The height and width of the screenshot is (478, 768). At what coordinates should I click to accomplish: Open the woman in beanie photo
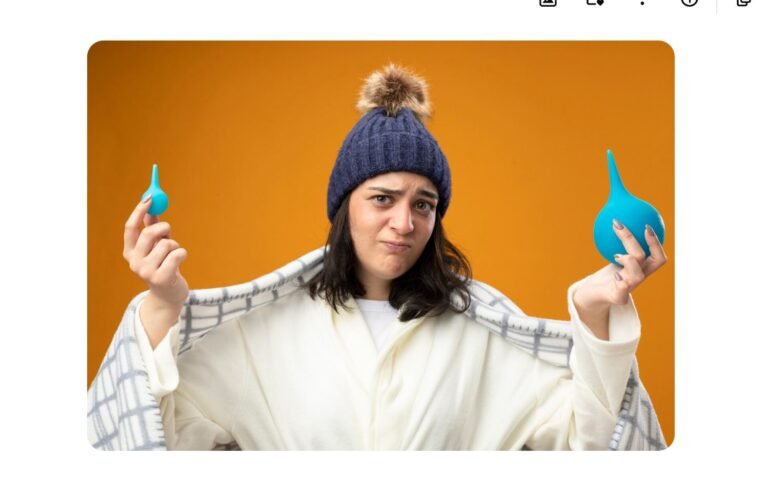click(380, 245)
